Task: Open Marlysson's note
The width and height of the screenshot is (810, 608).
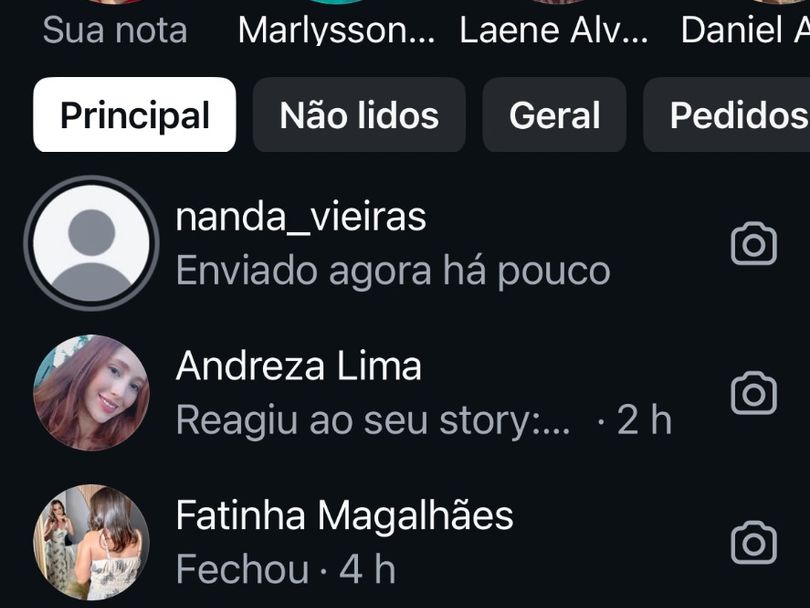Action: pos(336,28)
